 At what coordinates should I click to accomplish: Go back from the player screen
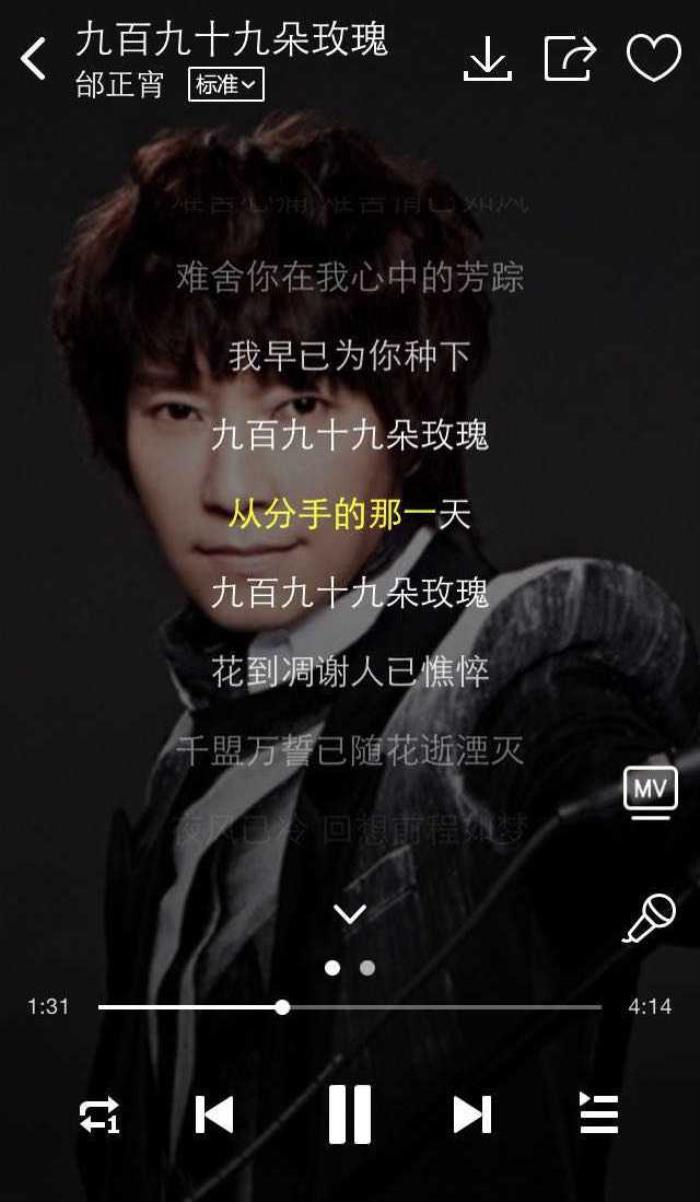pos(35,59)
